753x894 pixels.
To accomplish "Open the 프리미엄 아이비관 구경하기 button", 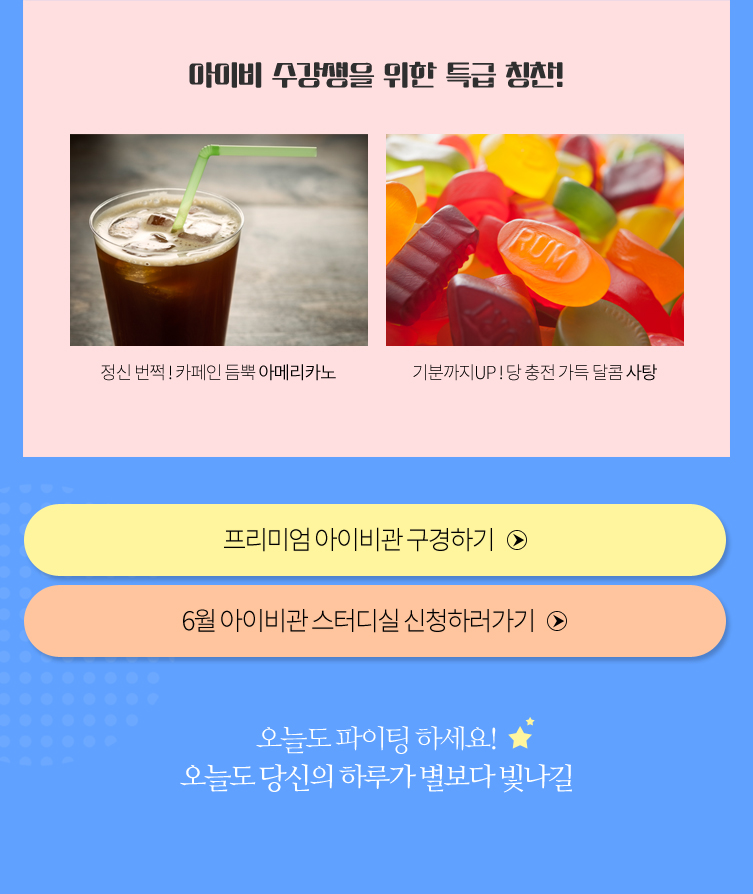I will (375, 540).
